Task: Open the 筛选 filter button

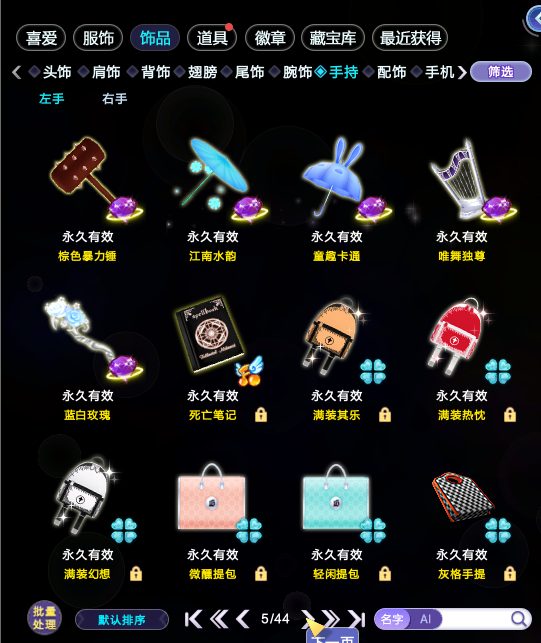Action: pyautogui.click(x=501, y=72)
